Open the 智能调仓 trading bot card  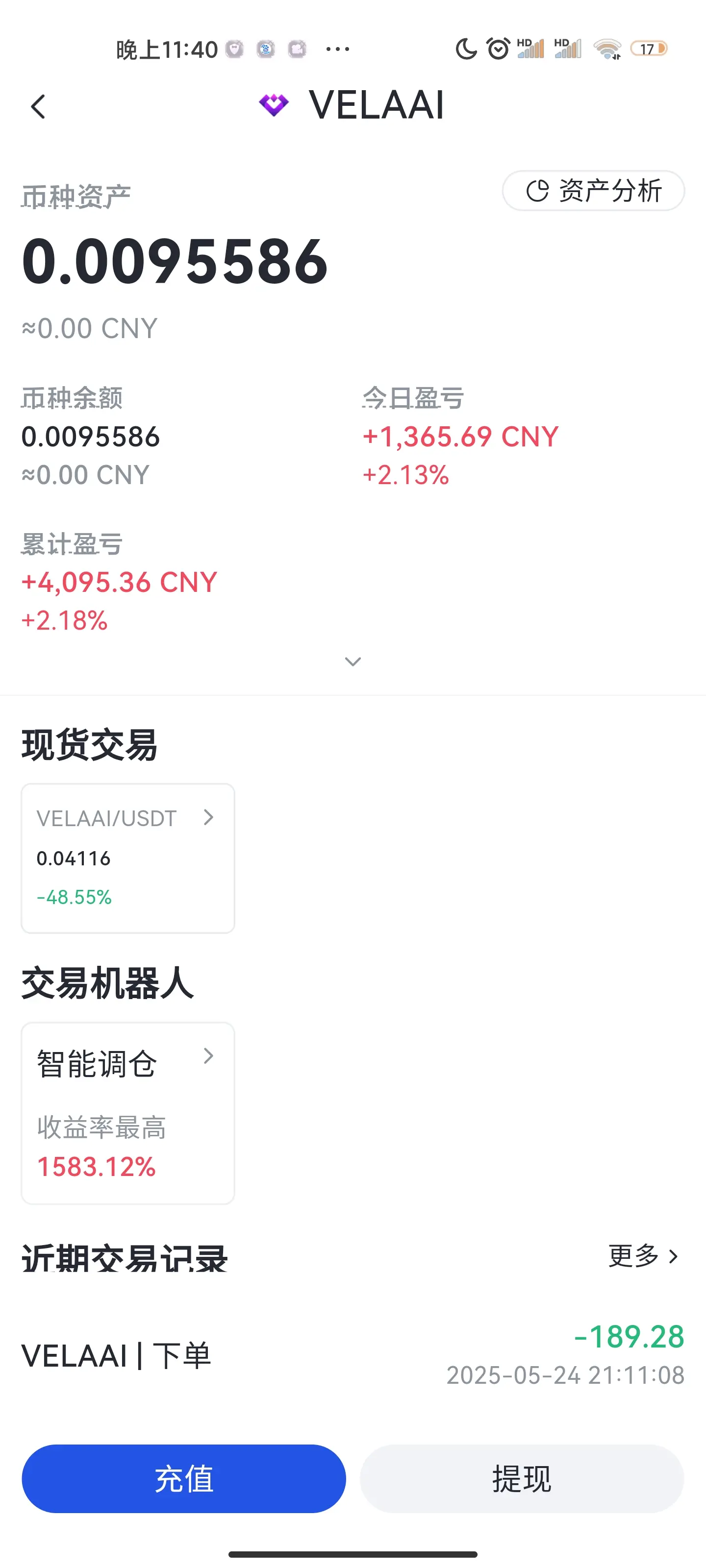tap(128, 1112)
